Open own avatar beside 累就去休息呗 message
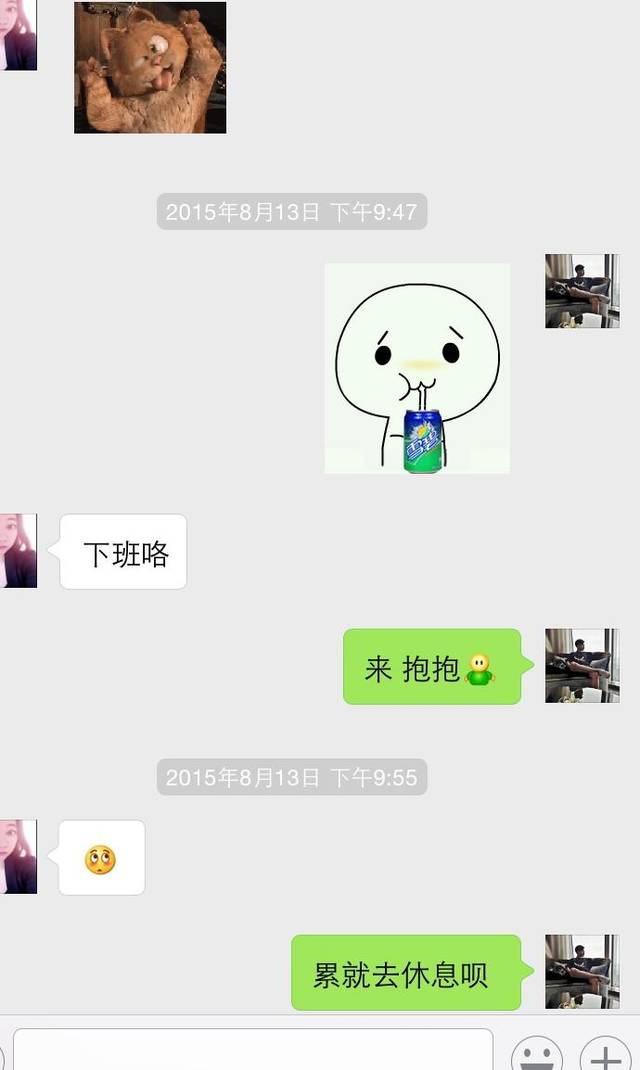Screen dimensions: 640x1070 (581, 972)
